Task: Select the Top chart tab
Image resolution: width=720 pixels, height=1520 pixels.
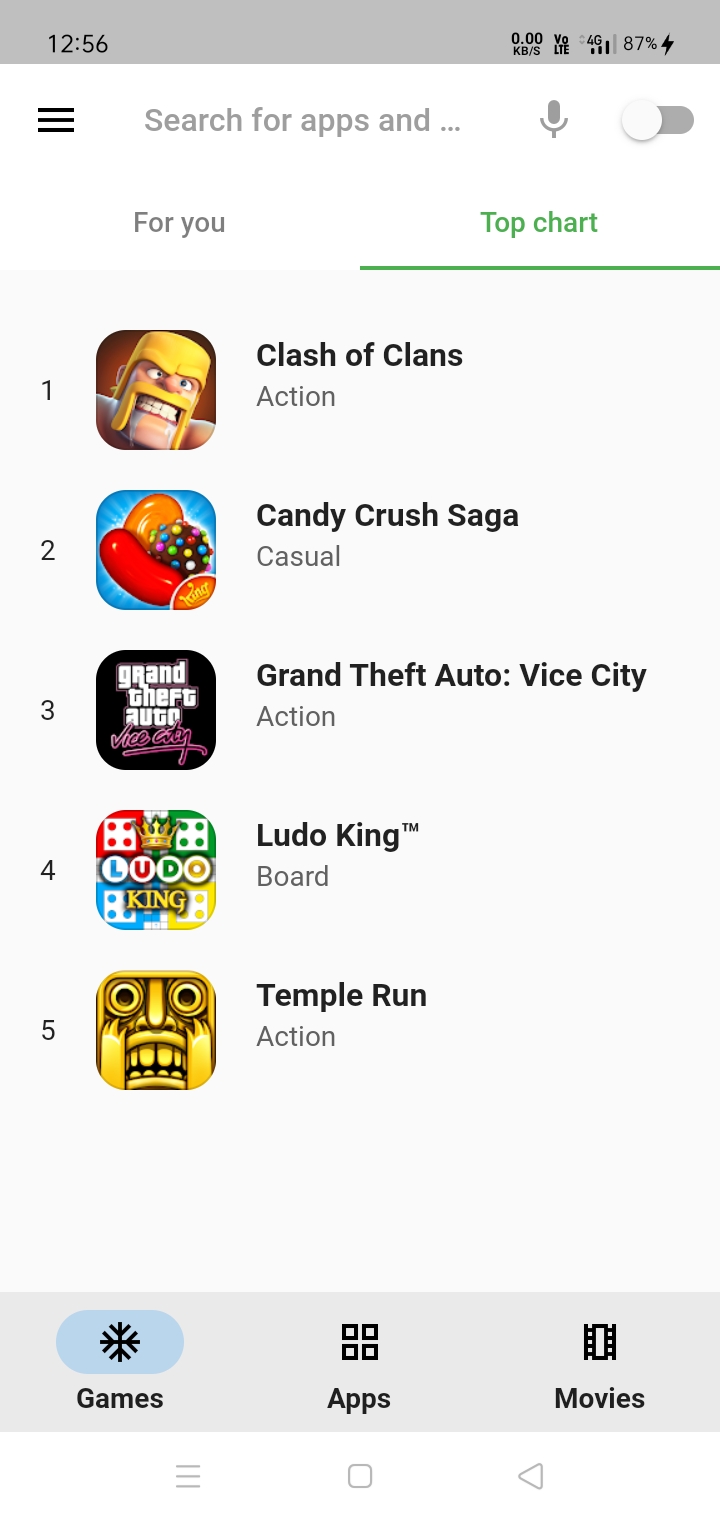Action: pyautogui.click(x=539, y=223)
